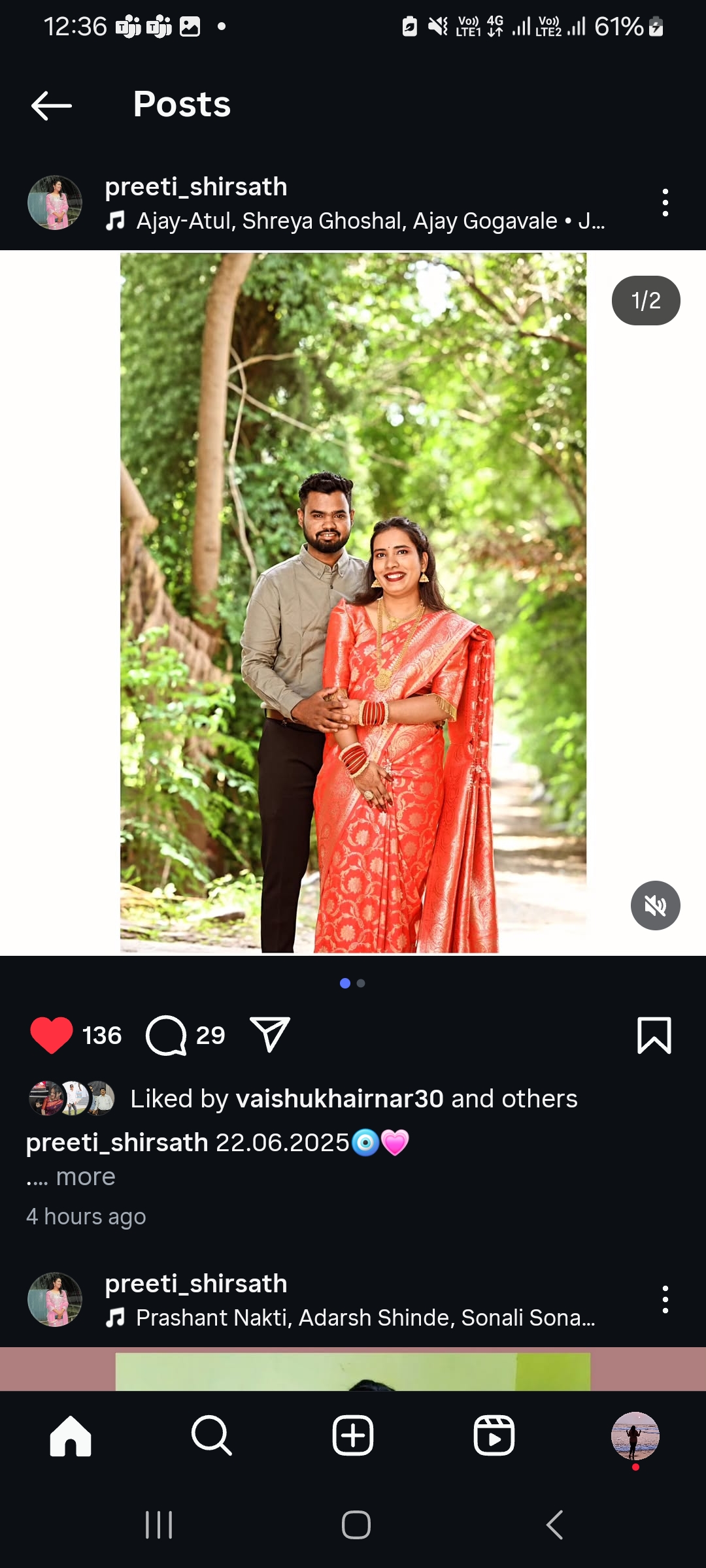
Task: Open the 29 comments on the post
Action: (167, 1035)
